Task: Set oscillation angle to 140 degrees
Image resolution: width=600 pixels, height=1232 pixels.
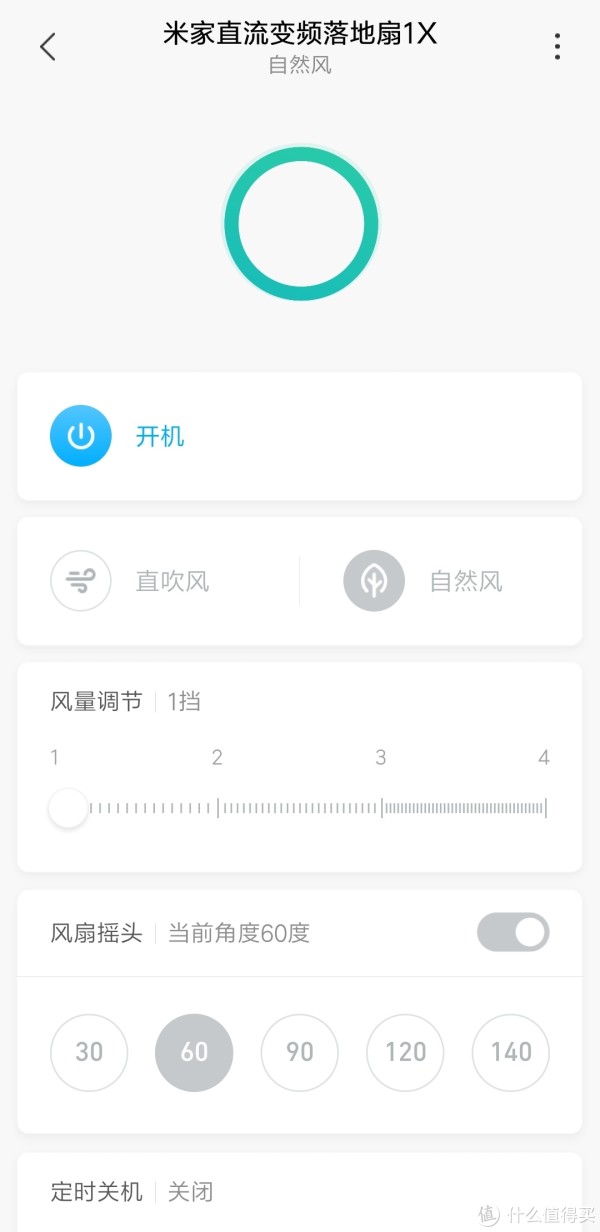Action: (x=511, y=1052)
